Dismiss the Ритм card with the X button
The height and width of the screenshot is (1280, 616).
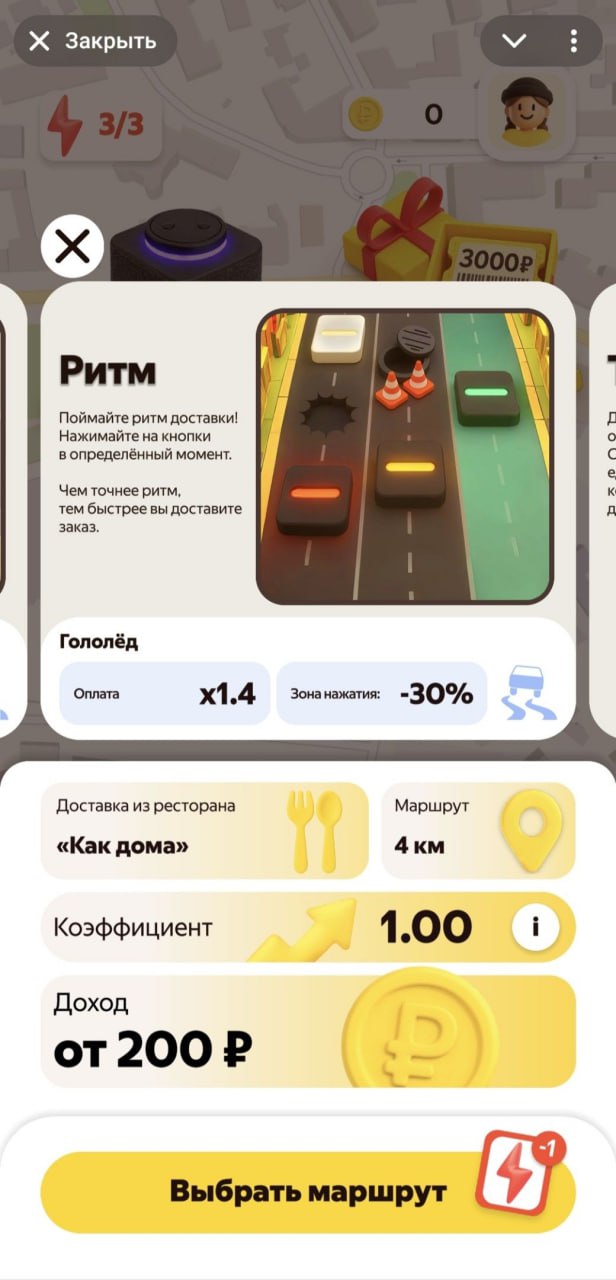[72, 246]
